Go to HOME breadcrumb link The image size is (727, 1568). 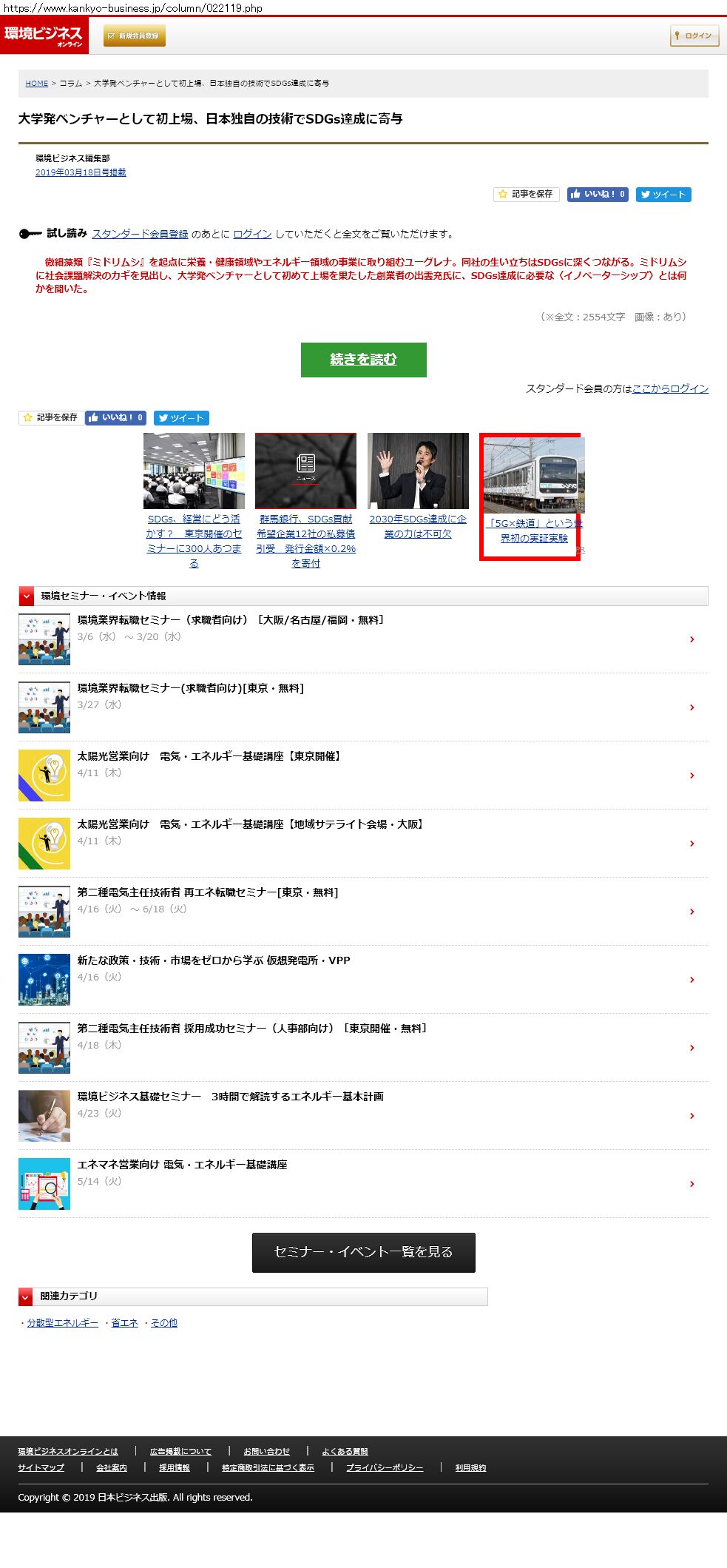coord(36,84)
